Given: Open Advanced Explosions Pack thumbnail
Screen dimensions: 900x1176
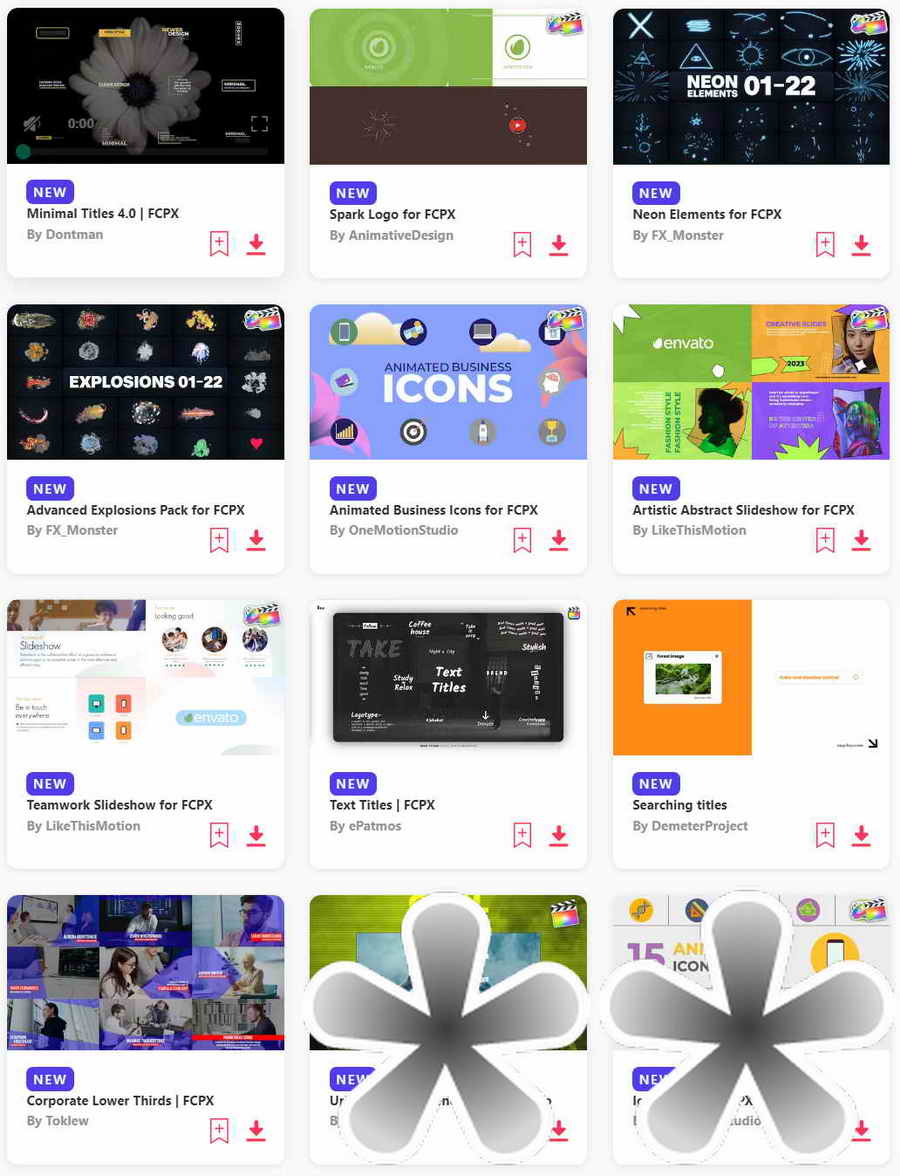Looking at the screenshot, I should [145, 382].
